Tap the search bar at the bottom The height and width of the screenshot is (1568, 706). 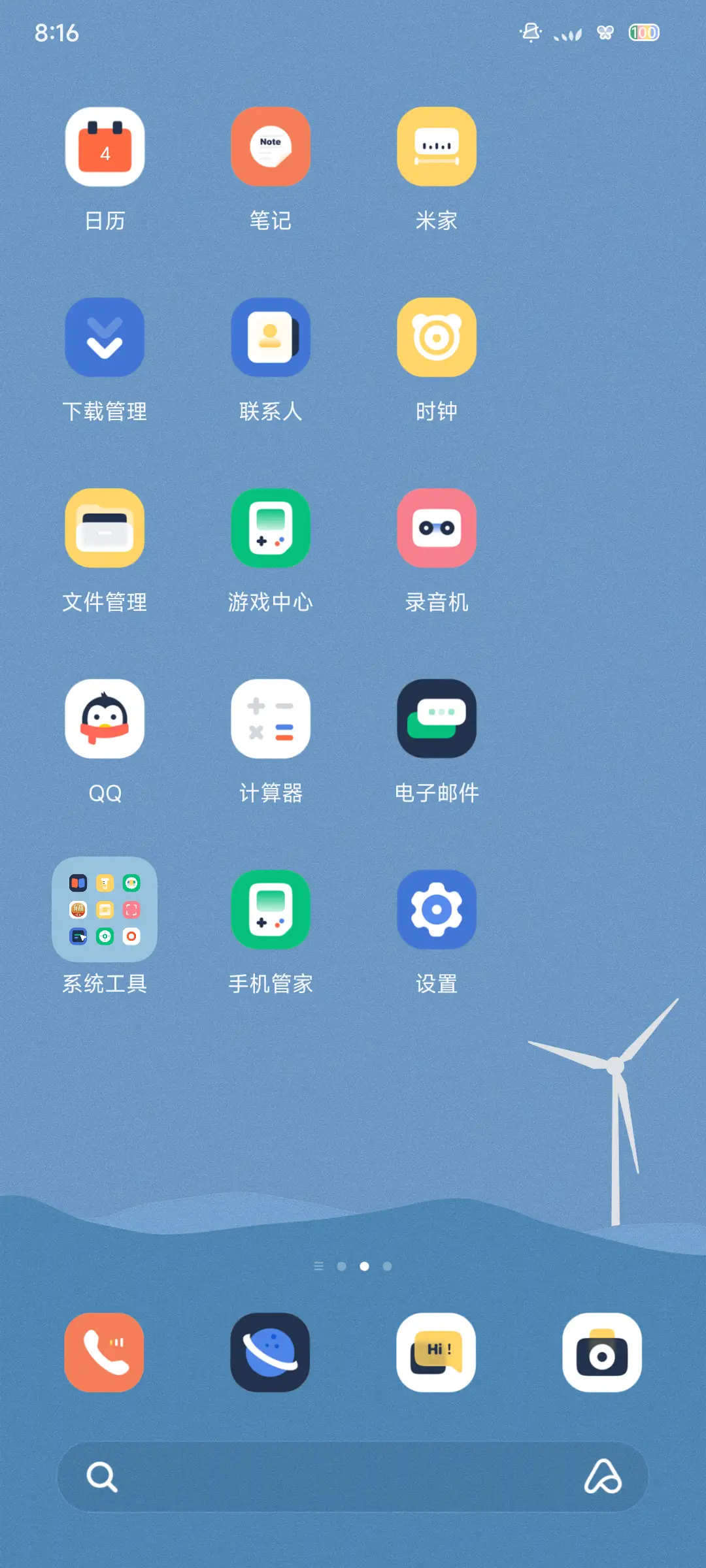353,1477
